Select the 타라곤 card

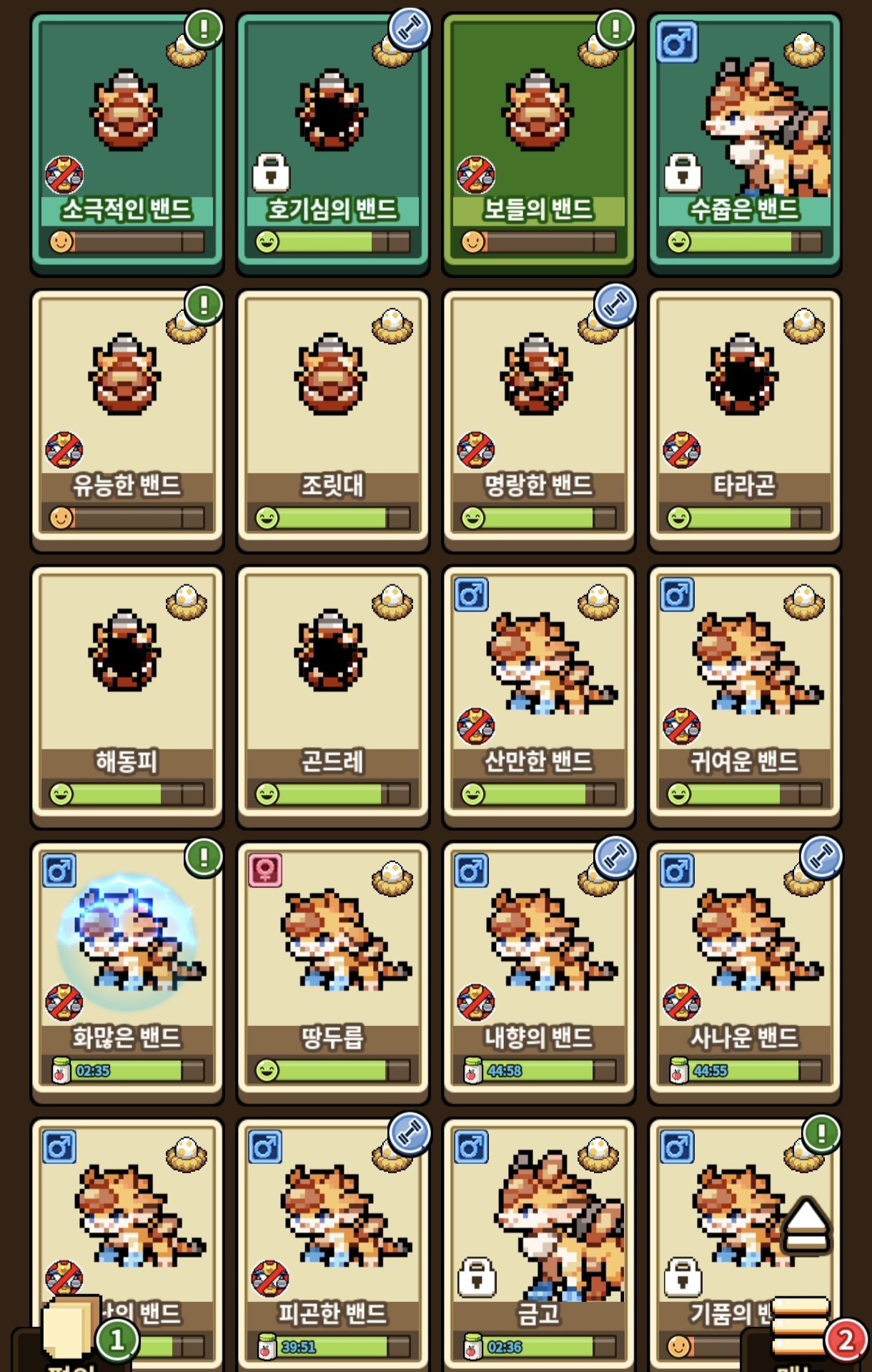click(745, 420)
